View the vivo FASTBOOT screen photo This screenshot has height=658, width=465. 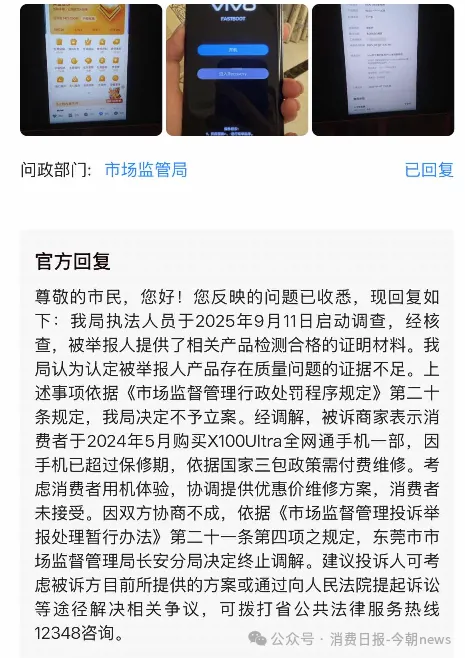click(237, 70)
